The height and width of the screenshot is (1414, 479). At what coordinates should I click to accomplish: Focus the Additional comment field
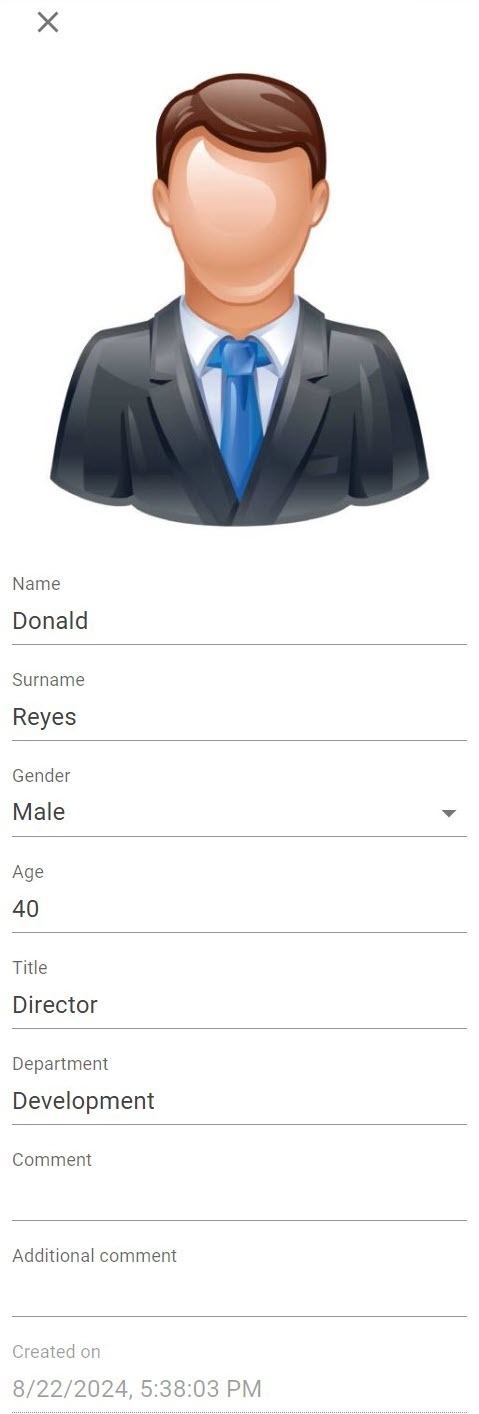(x=239, y=1293)
